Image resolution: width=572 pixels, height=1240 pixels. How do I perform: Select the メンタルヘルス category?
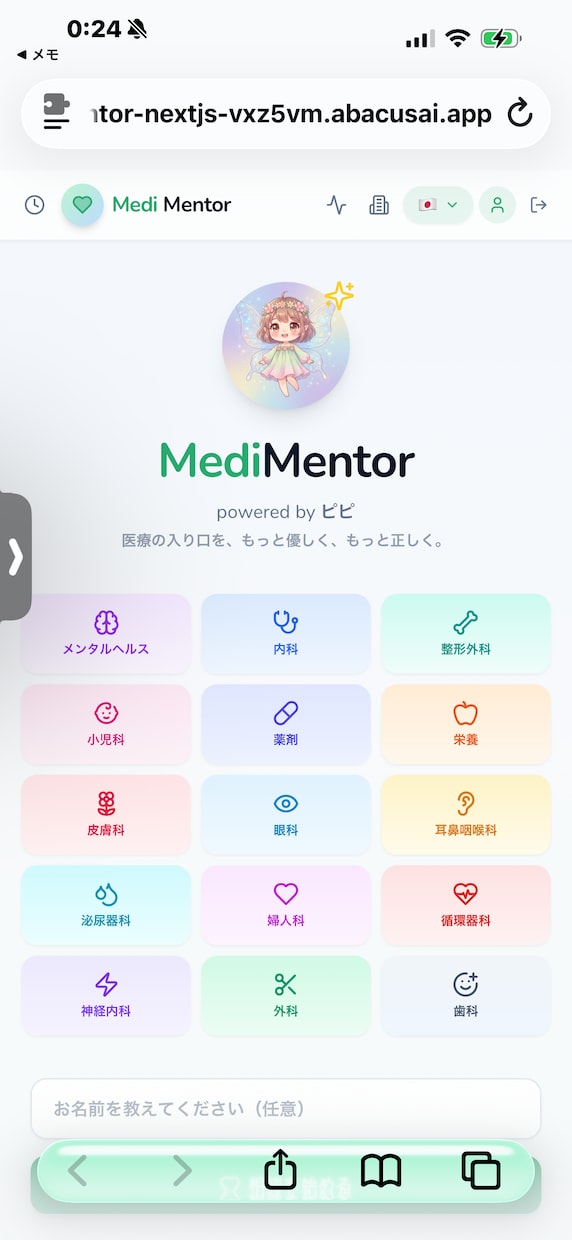[106, 633]
